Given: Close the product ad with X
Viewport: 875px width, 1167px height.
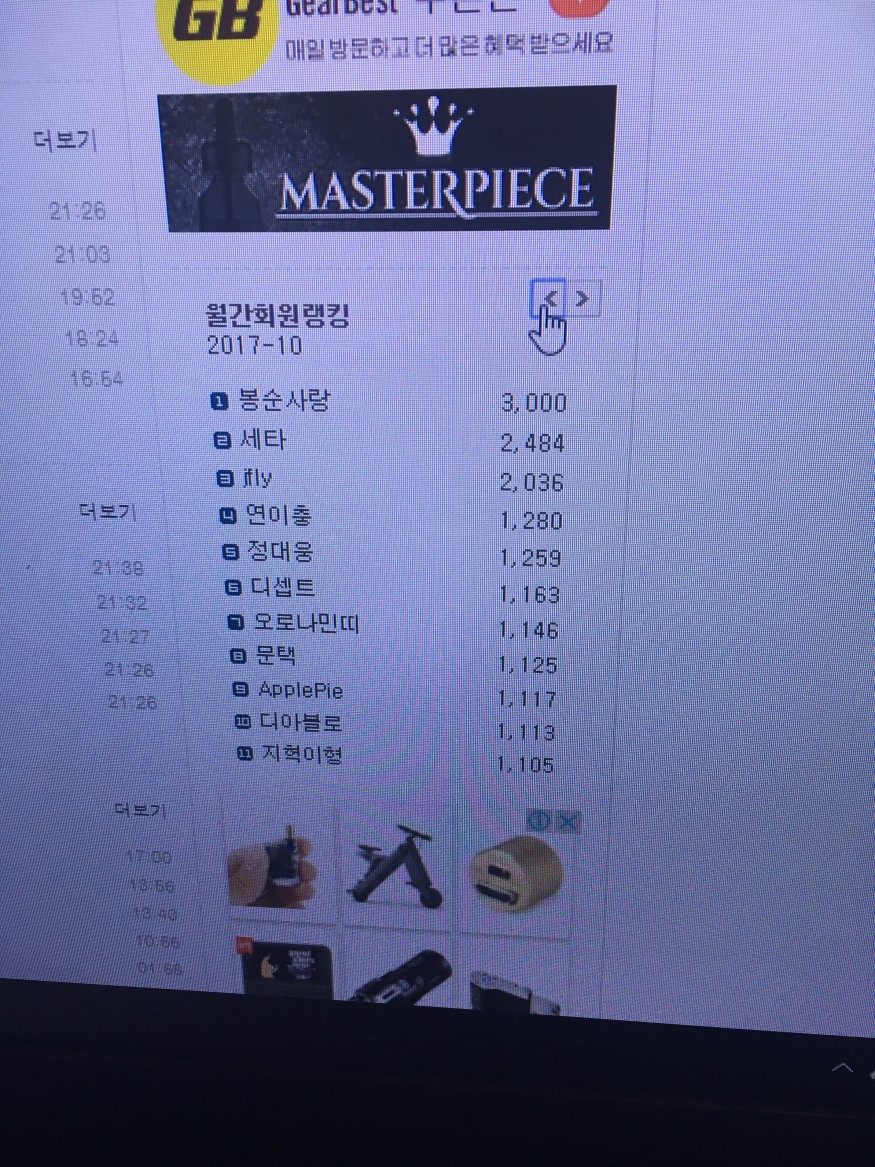Looking at the screenshot, I should pyautogui.click(x=567, y=822).
